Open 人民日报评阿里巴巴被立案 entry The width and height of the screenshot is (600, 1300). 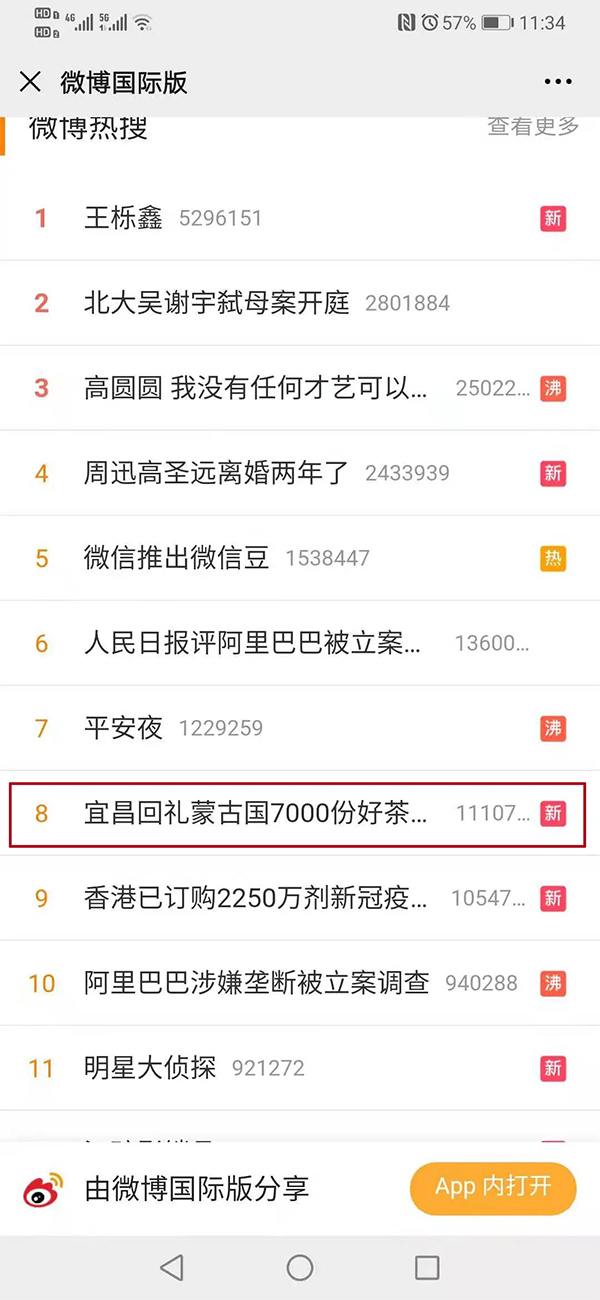coord(252,643)
